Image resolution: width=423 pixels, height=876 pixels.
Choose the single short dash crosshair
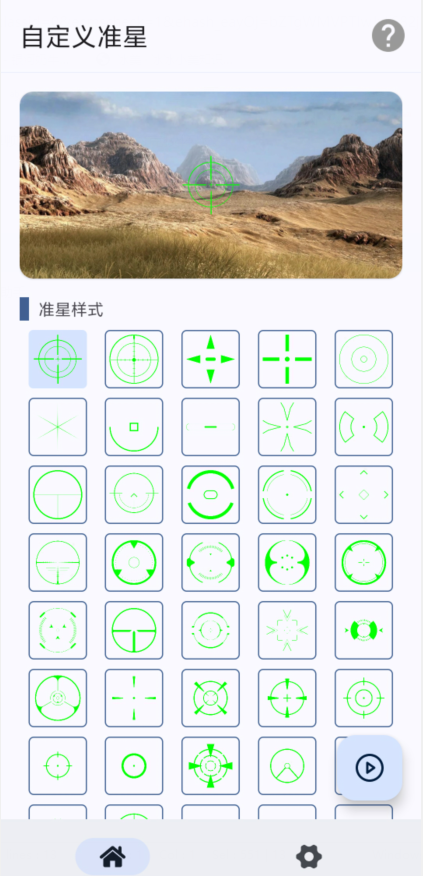(x=211, y=427)
